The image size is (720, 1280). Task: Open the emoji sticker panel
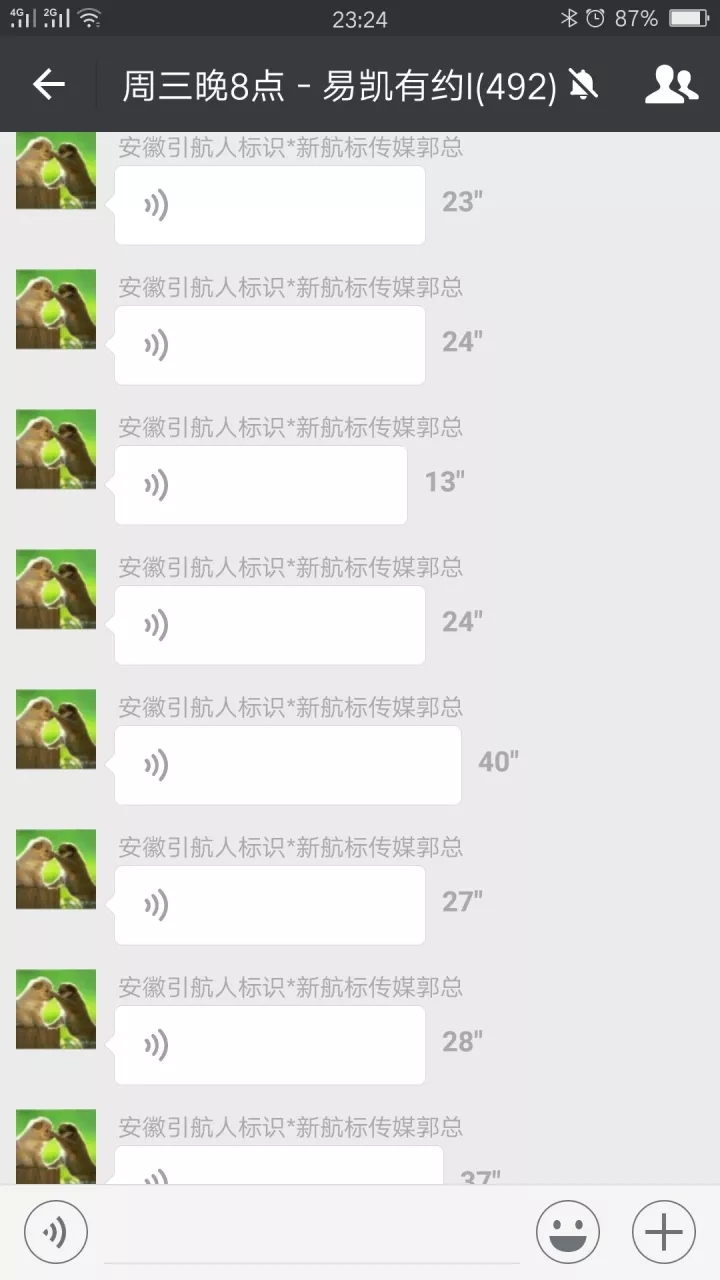click(567, 1231)
